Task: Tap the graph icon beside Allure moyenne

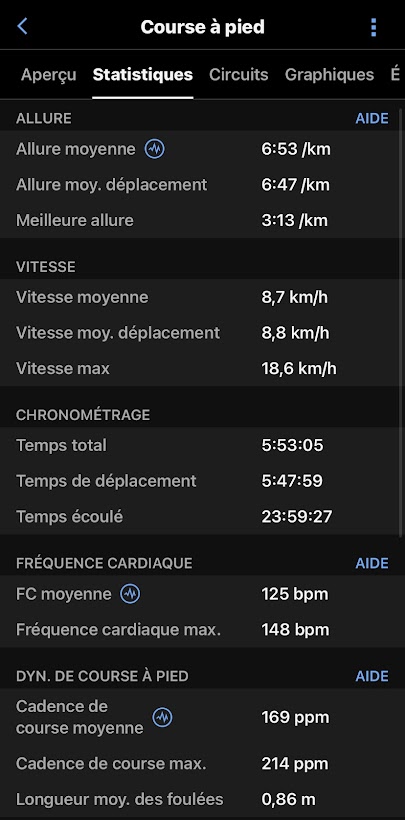Action: [154, 149]
